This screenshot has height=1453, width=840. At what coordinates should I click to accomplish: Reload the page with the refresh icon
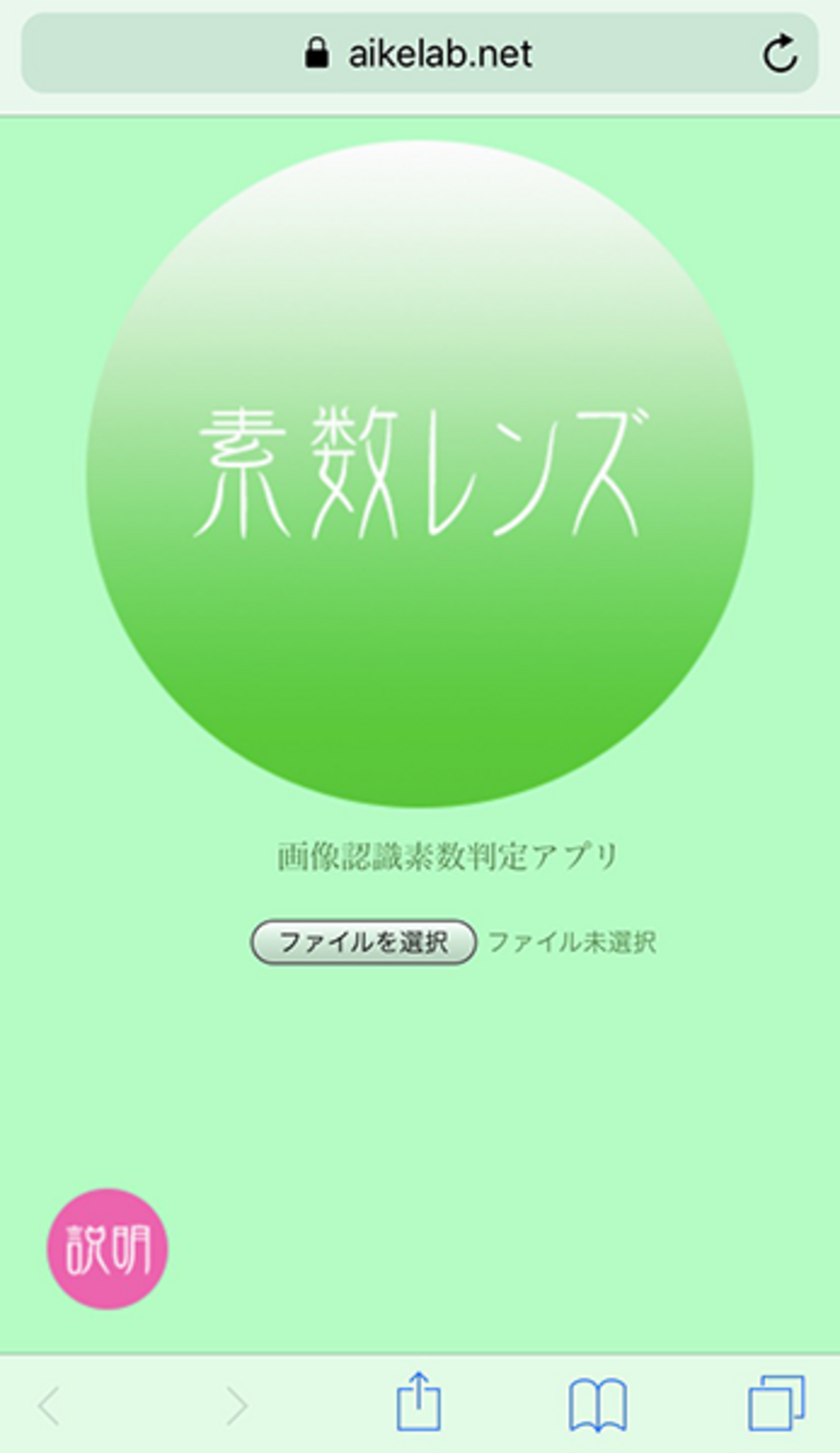[x=780, y=53]
